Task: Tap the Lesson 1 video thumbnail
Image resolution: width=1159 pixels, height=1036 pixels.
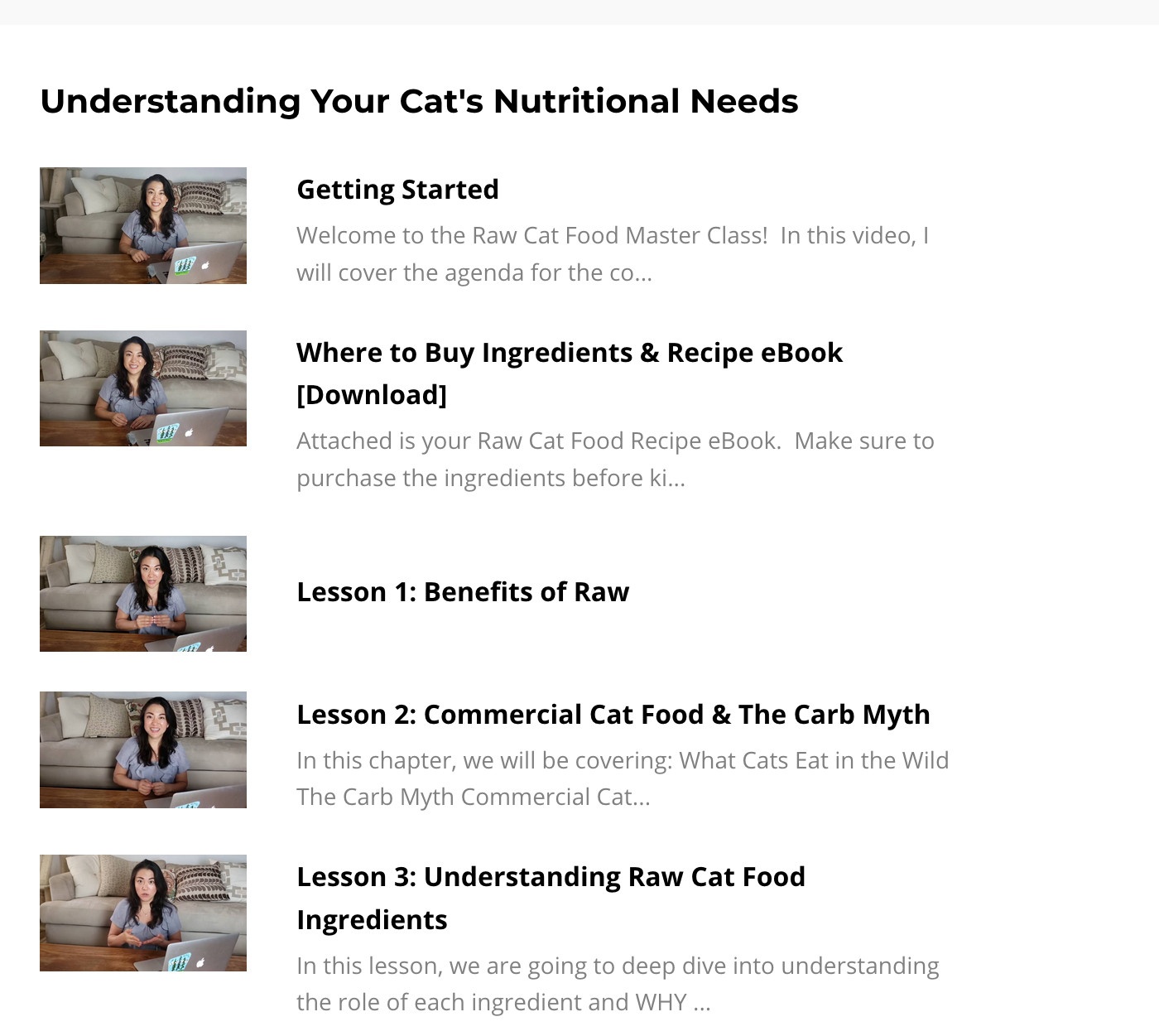Action: tap(143, 594)
